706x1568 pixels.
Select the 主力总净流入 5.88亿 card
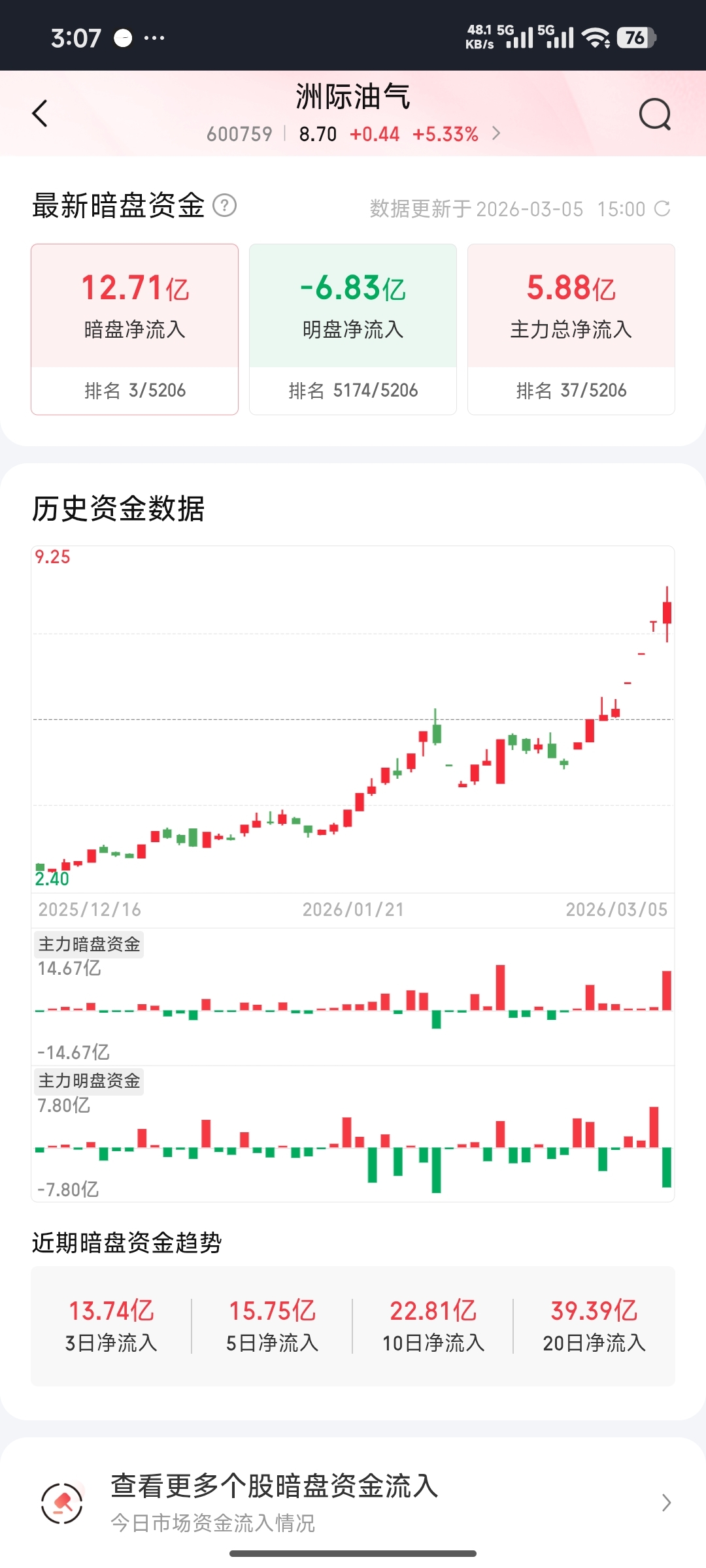coord(571,329)
